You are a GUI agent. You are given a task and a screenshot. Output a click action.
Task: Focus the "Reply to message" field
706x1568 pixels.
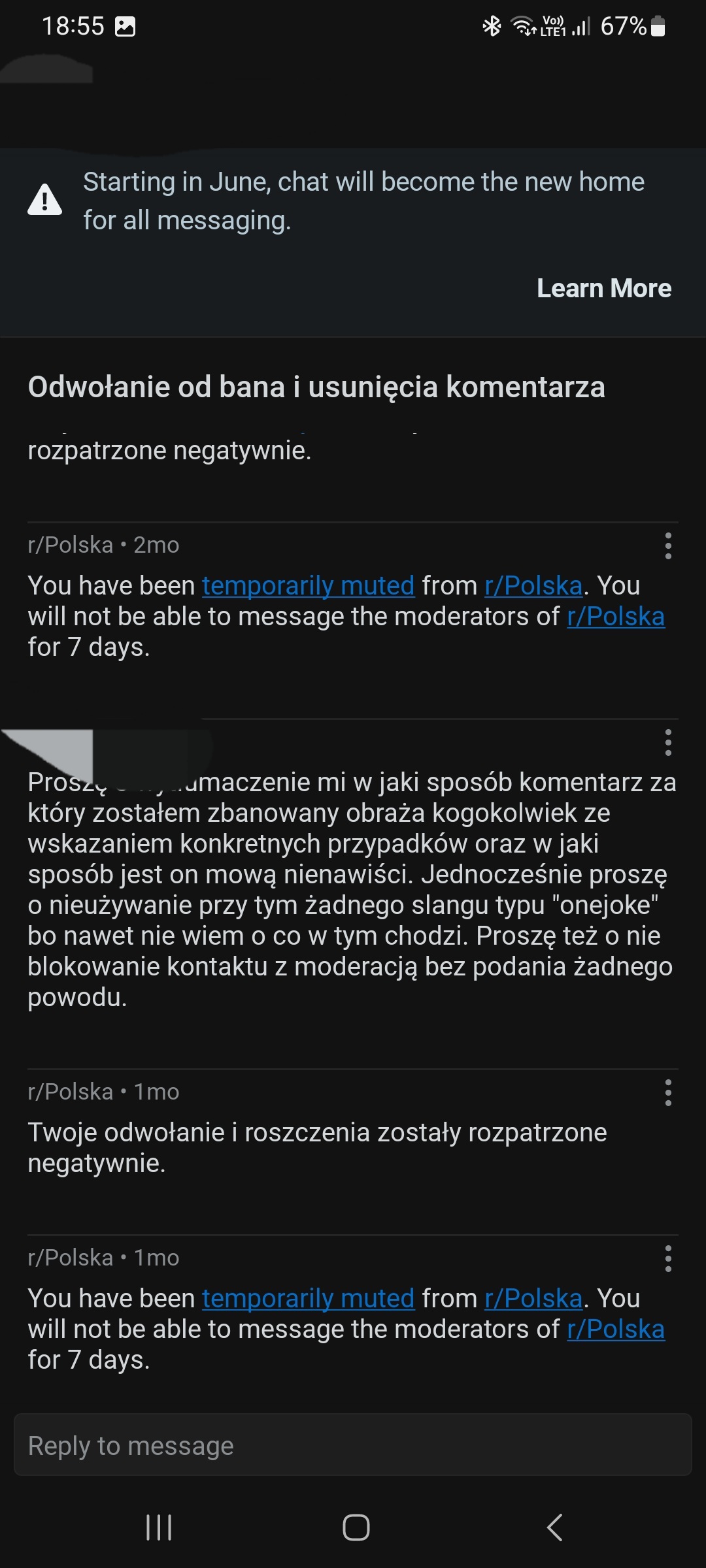pos(353,1445)
